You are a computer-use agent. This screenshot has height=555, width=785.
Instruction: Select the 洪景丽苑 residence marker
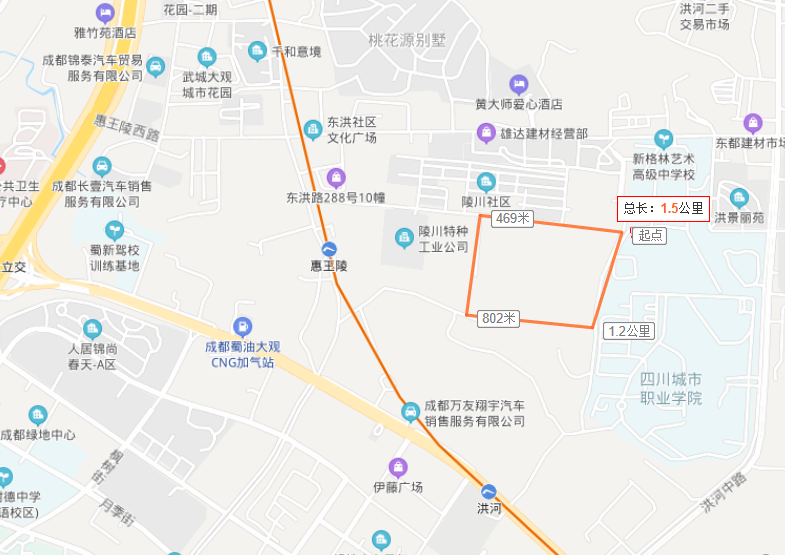(739, 197)
